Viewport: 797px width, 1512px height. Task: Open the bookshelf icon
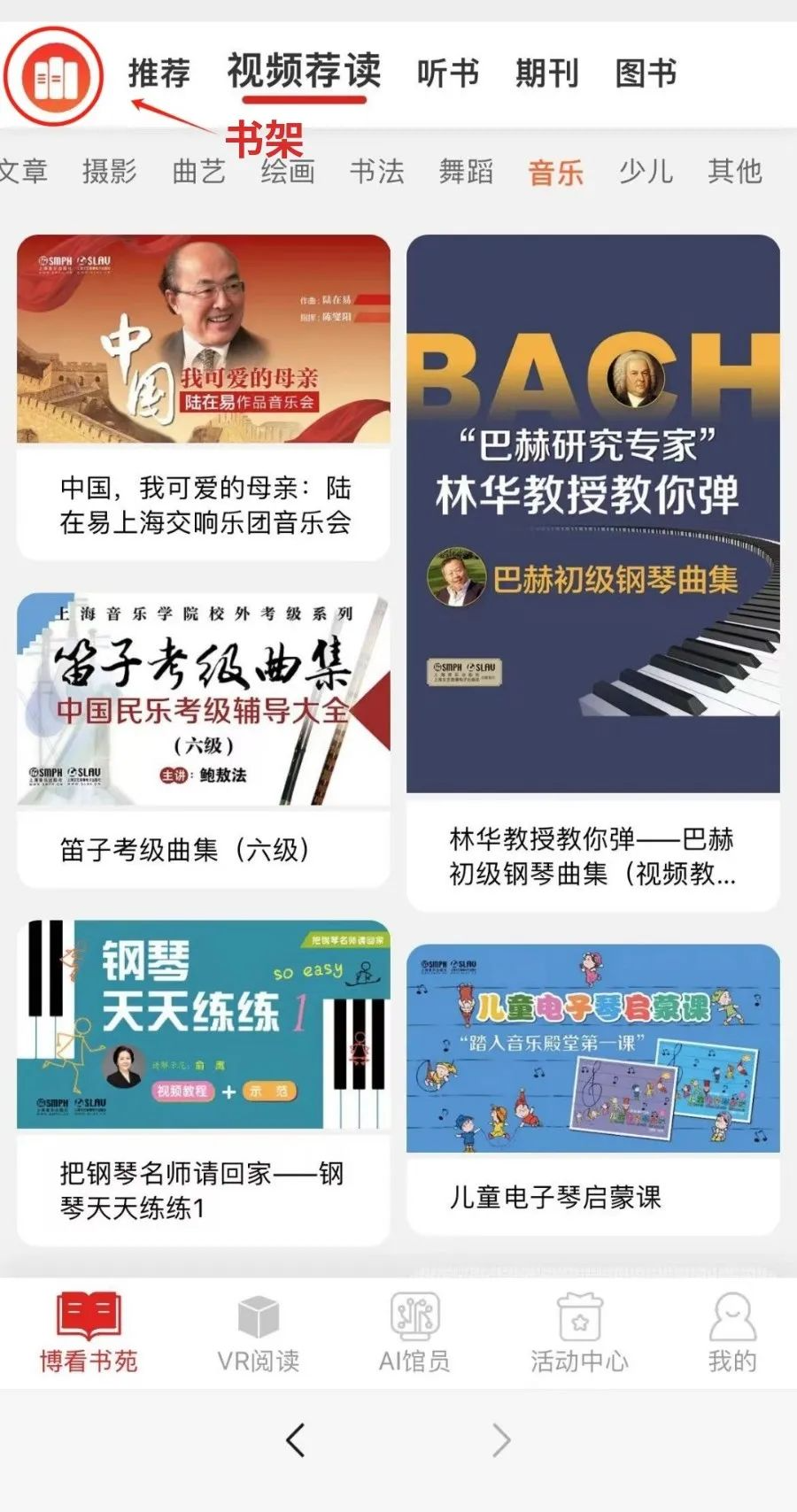point(54,76)
